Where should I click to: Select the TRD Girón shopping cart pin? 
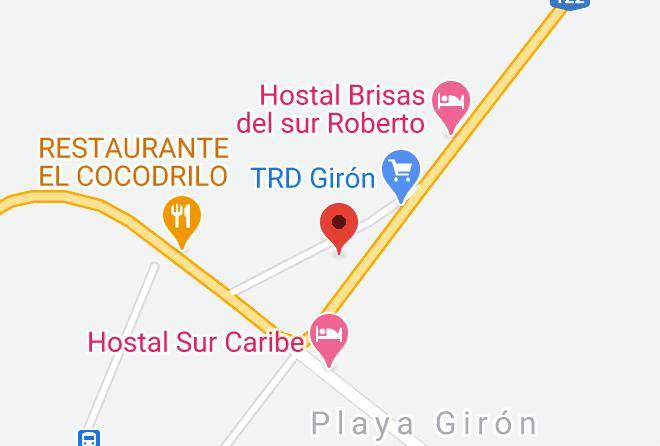point(401,176)
